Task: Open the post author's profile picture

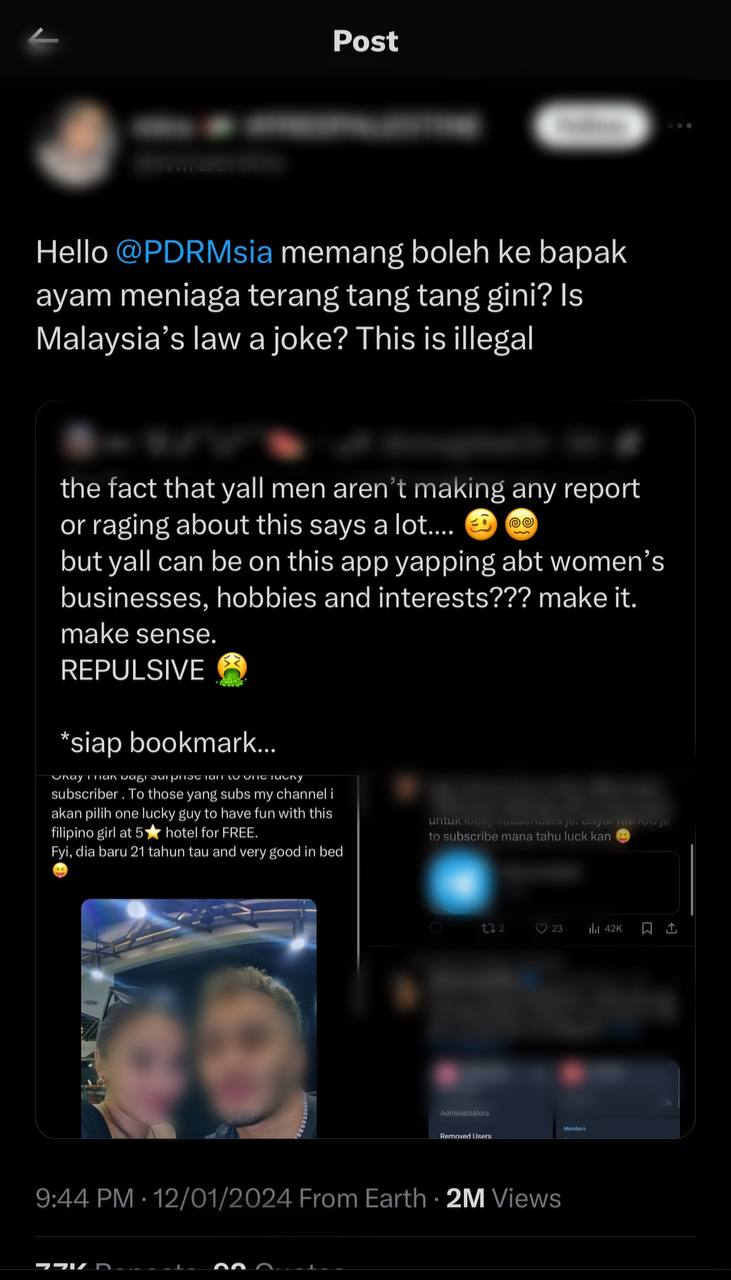Action: [75, 147]
